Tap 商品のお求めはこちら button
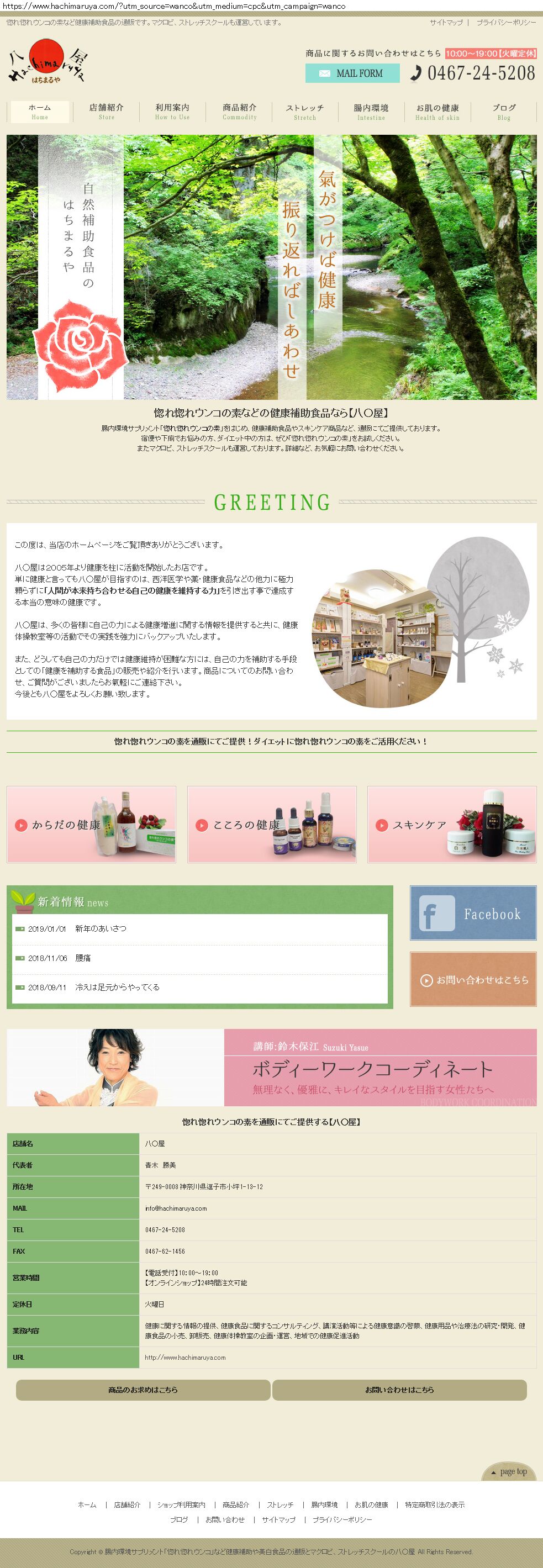The image size is (543, 1568). [143, 1390]
